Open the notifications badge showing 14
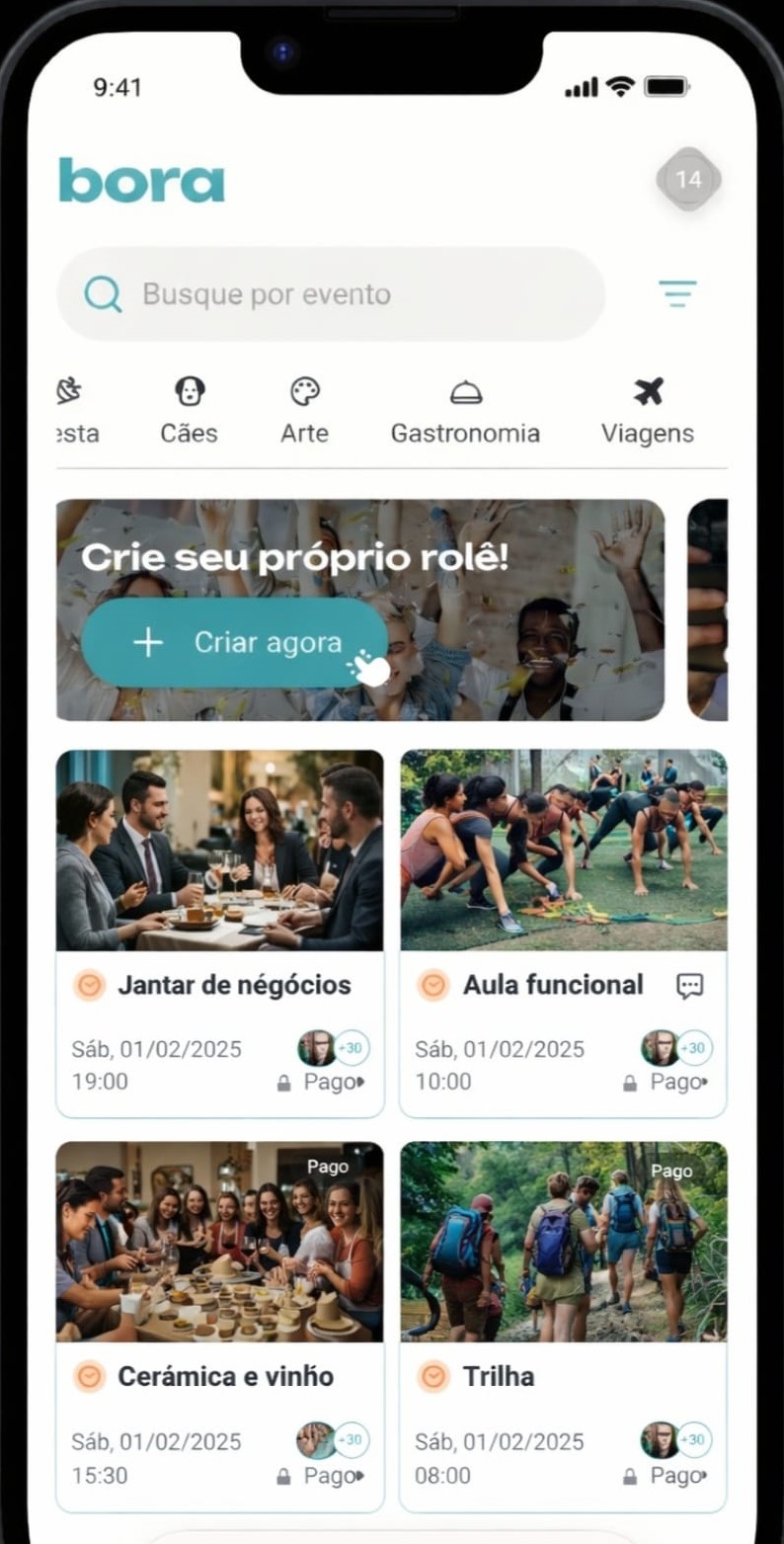The height and width of the screenshot is (1544, 784). click(688, 180)
